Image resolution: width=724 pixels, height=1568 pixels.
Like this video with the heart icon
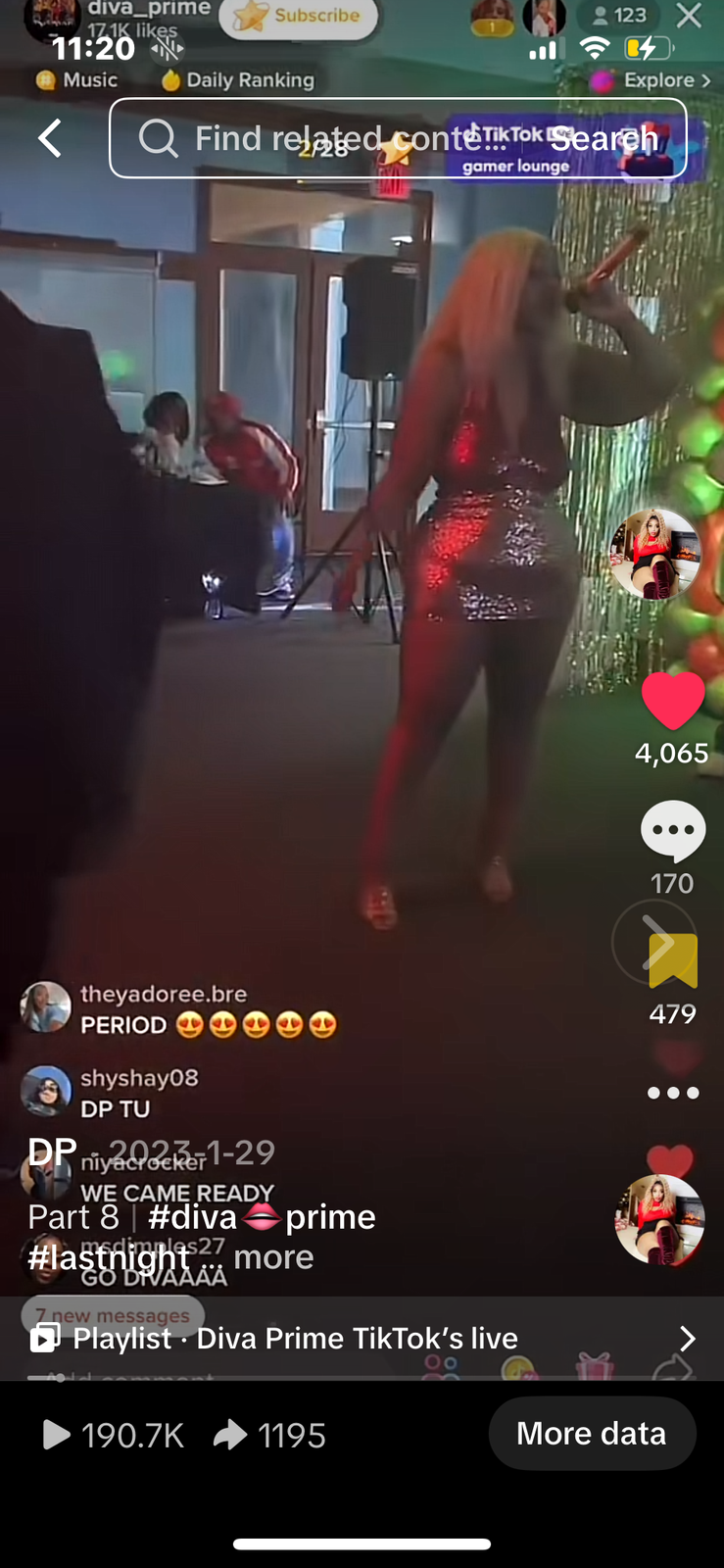pos(672,700)
